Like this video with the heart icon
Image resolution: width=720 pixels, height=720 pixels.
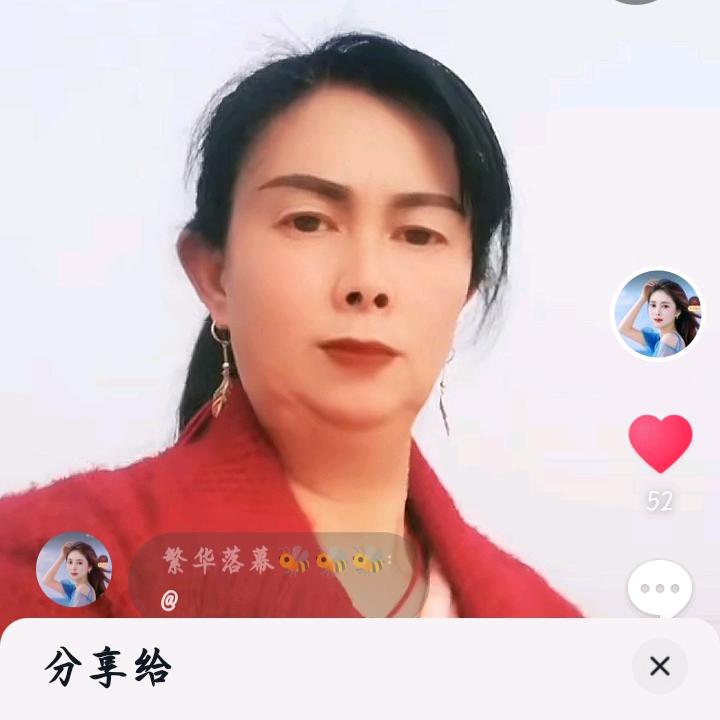tap(660, 443)
